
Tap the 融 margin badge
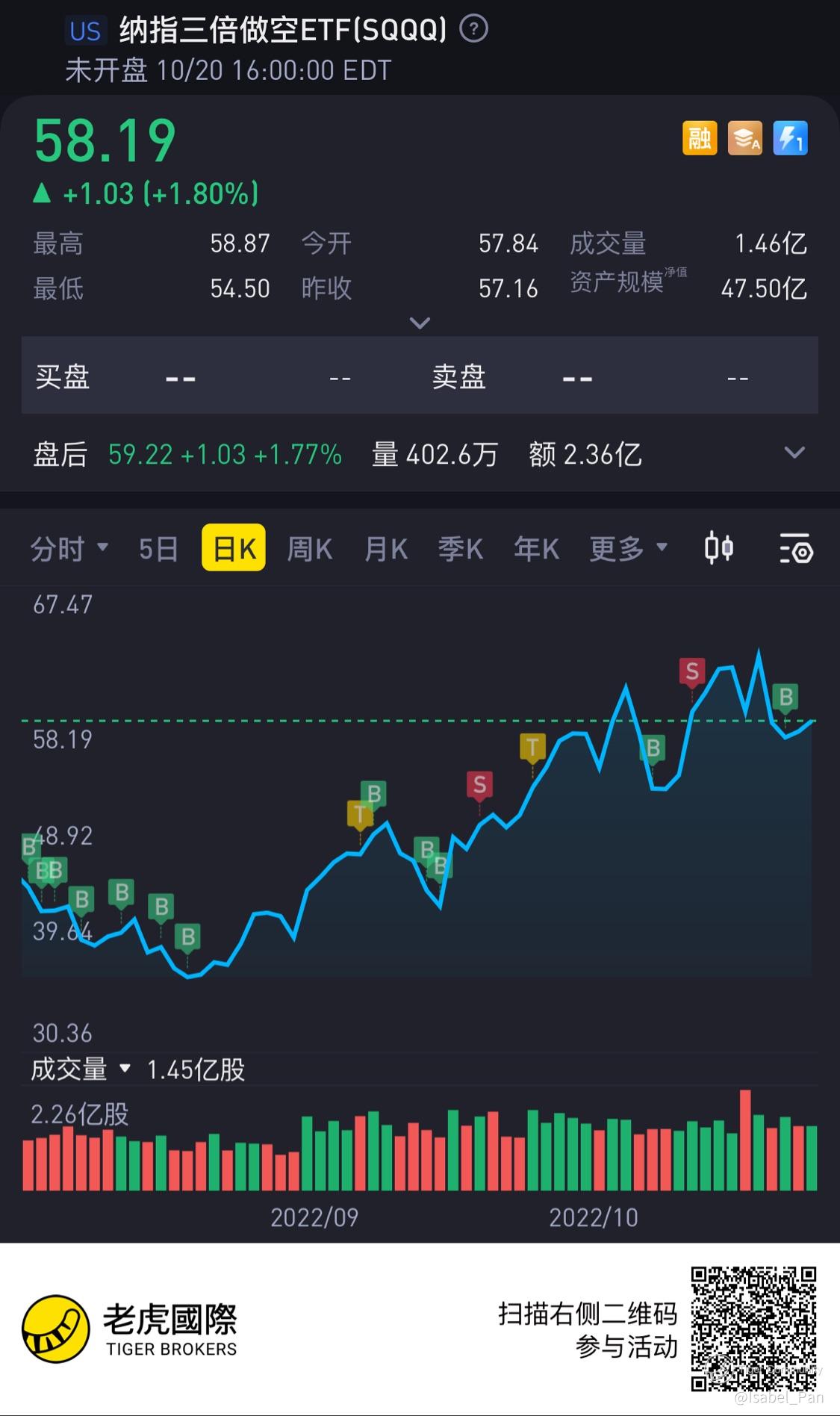pos(700,138)
